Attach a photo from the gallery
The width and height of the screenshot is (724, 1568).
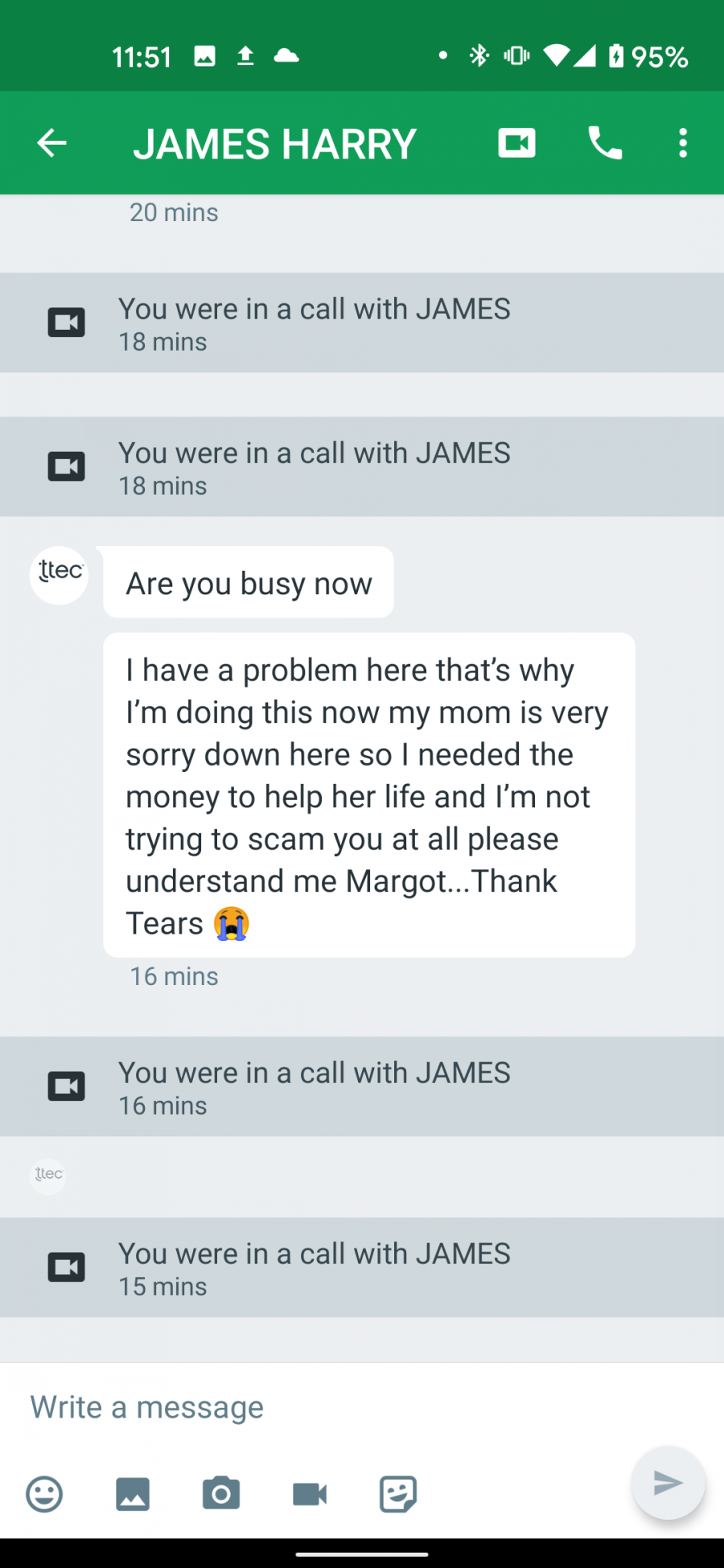[x=133, y=1494]
